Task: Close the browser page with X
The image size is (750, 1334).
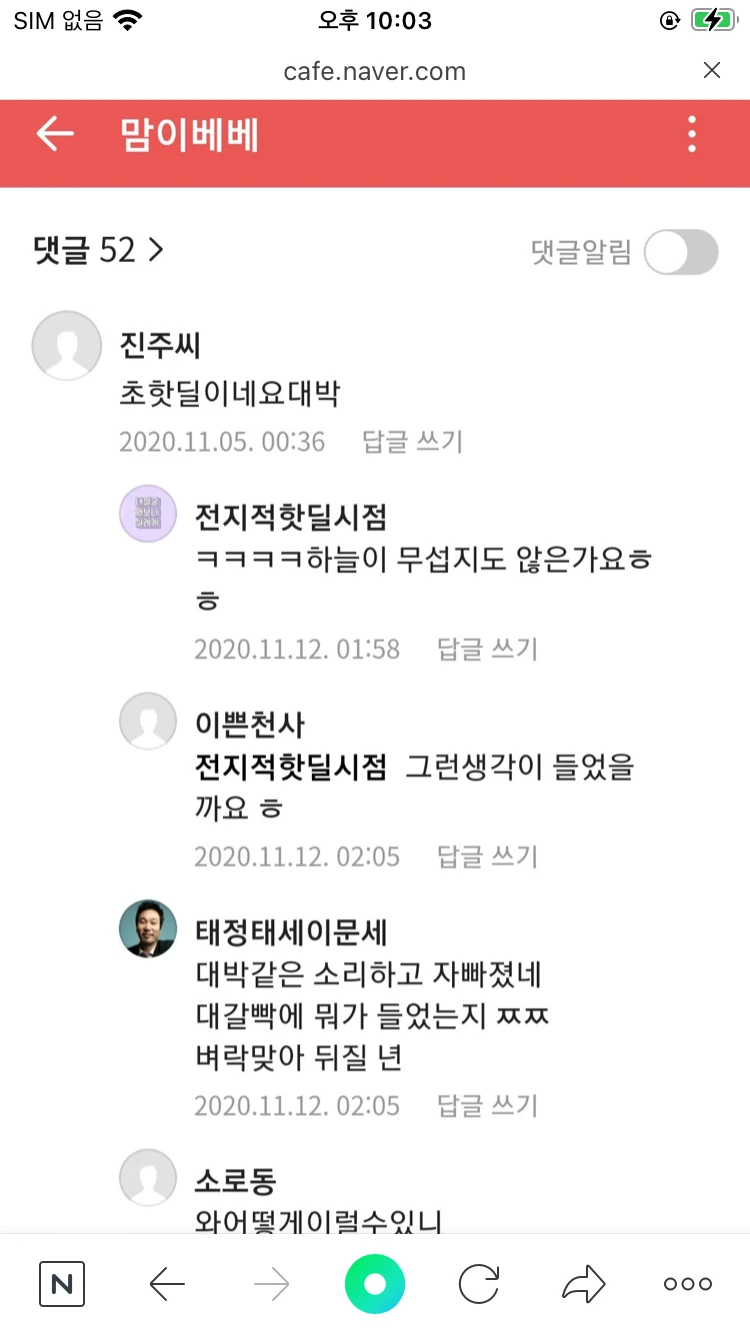Action: click(x=712, y=70)
